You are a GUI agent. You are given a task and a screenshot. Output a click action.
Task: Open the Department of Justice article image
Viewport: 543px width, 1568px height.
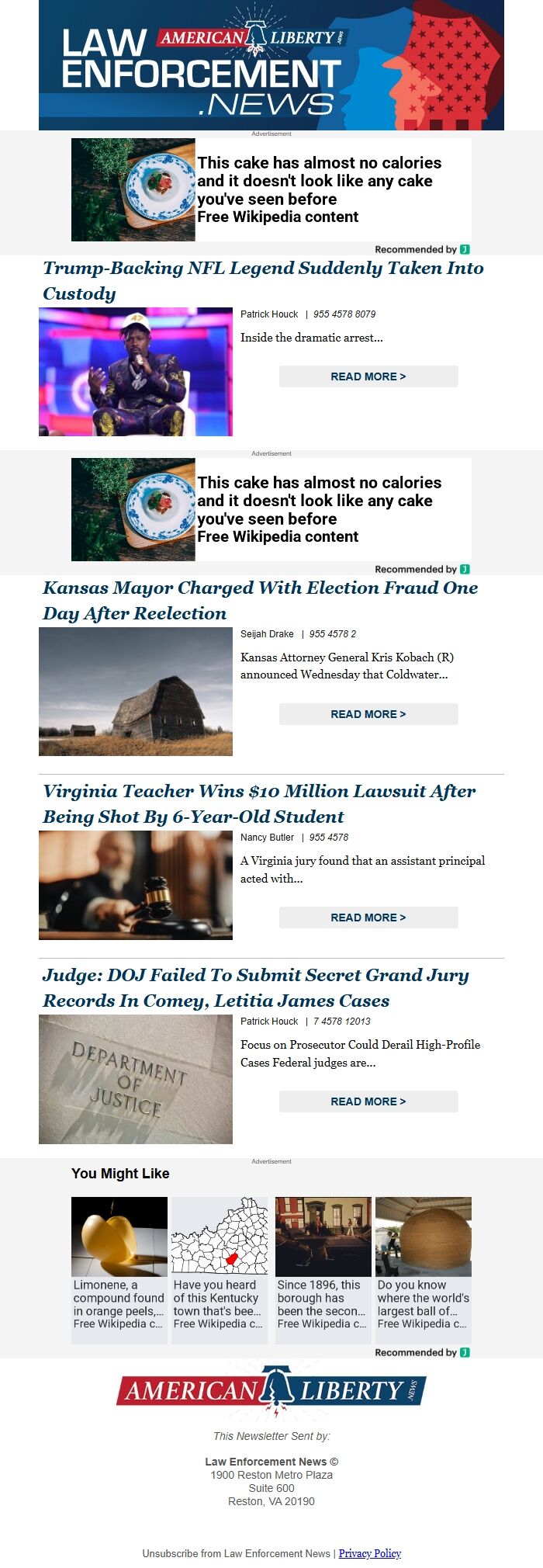coord(136,1079)
